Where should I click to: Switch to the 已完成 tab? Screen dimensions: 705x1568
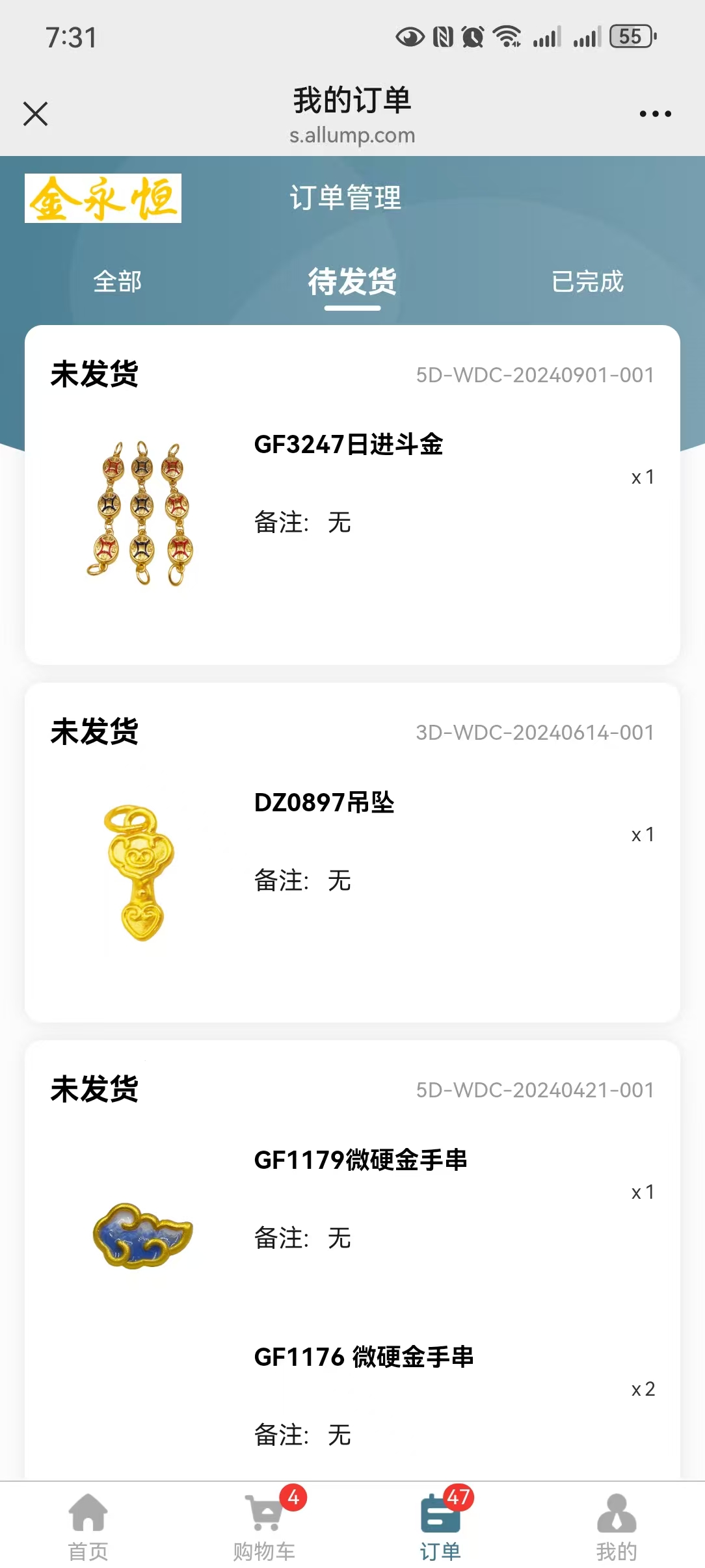coord(587,283)
